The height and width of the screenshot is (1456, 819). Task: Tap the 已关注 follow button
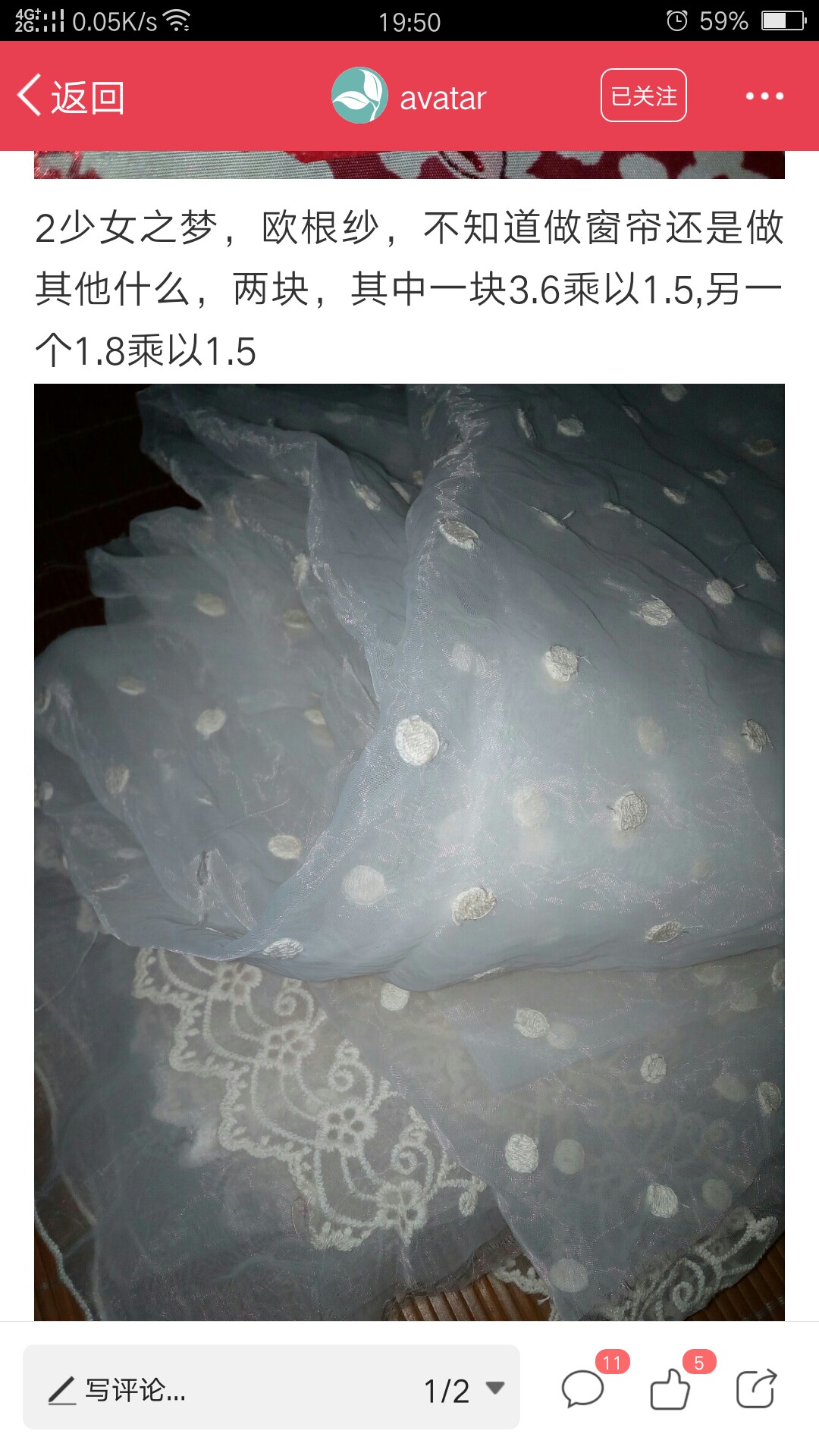pyautogui.click(x=644, y=96)
